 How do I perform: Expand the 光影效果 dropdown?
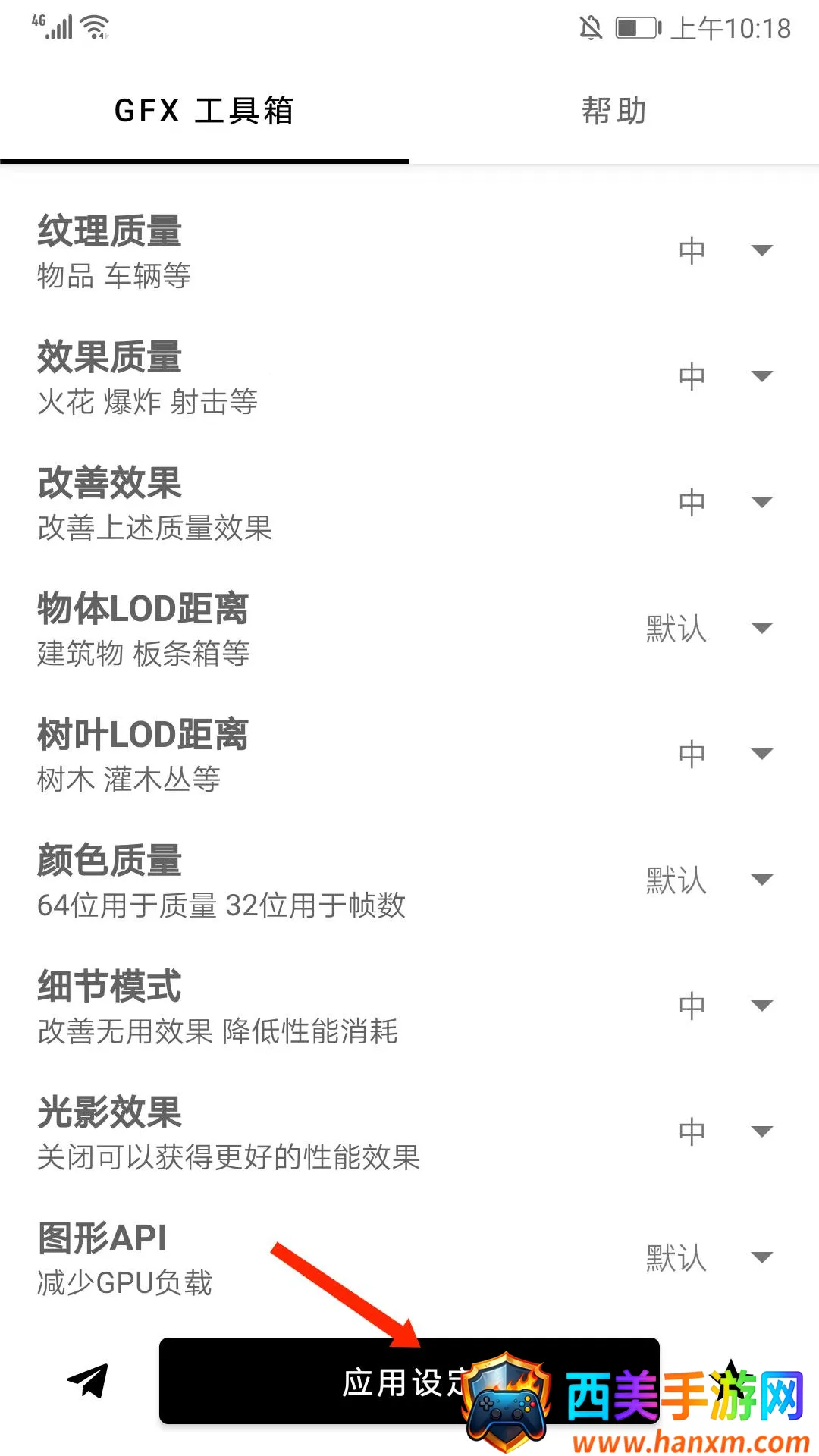pyautogui.click(x=724, y=1132)
